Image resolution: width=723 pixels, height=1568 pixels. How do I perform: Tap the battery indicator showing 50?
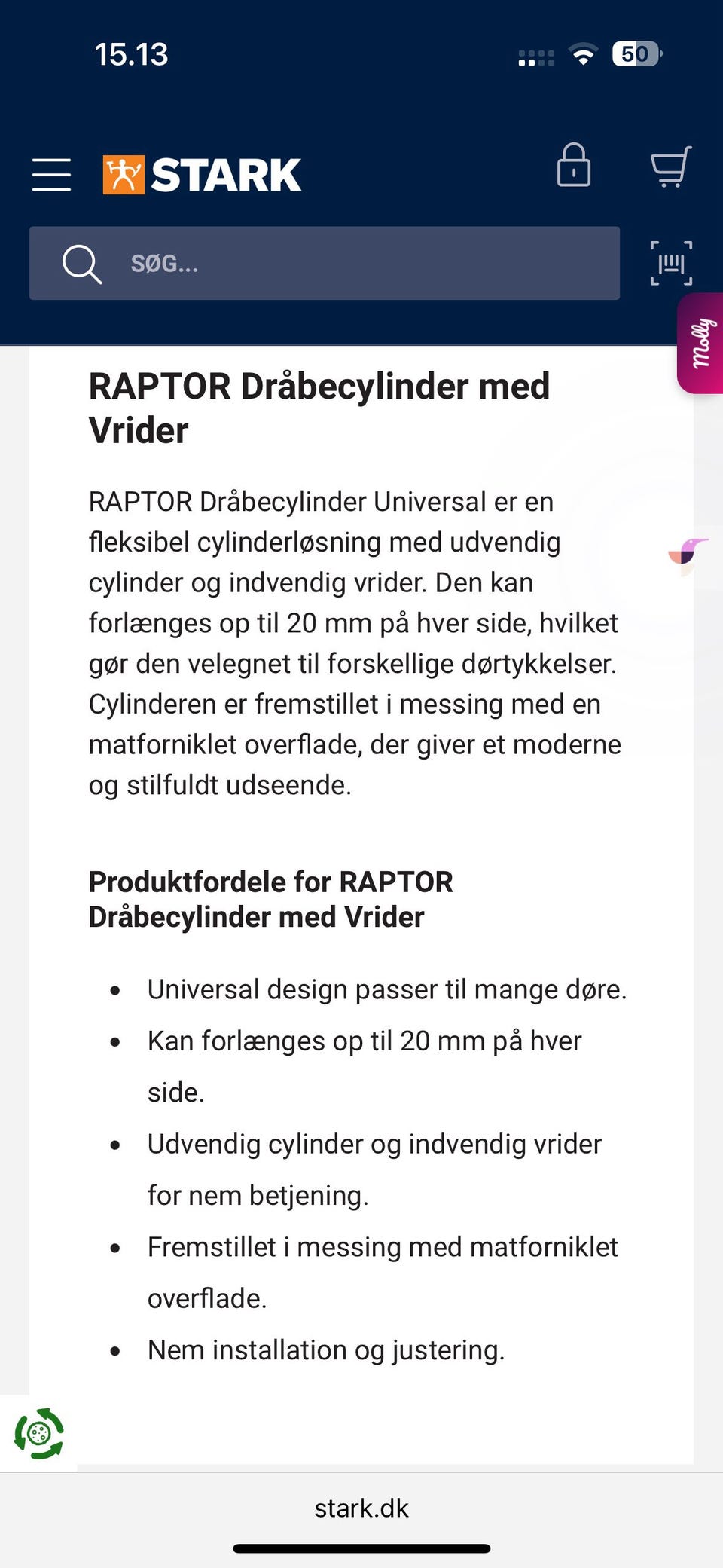(x=637, y=53)
